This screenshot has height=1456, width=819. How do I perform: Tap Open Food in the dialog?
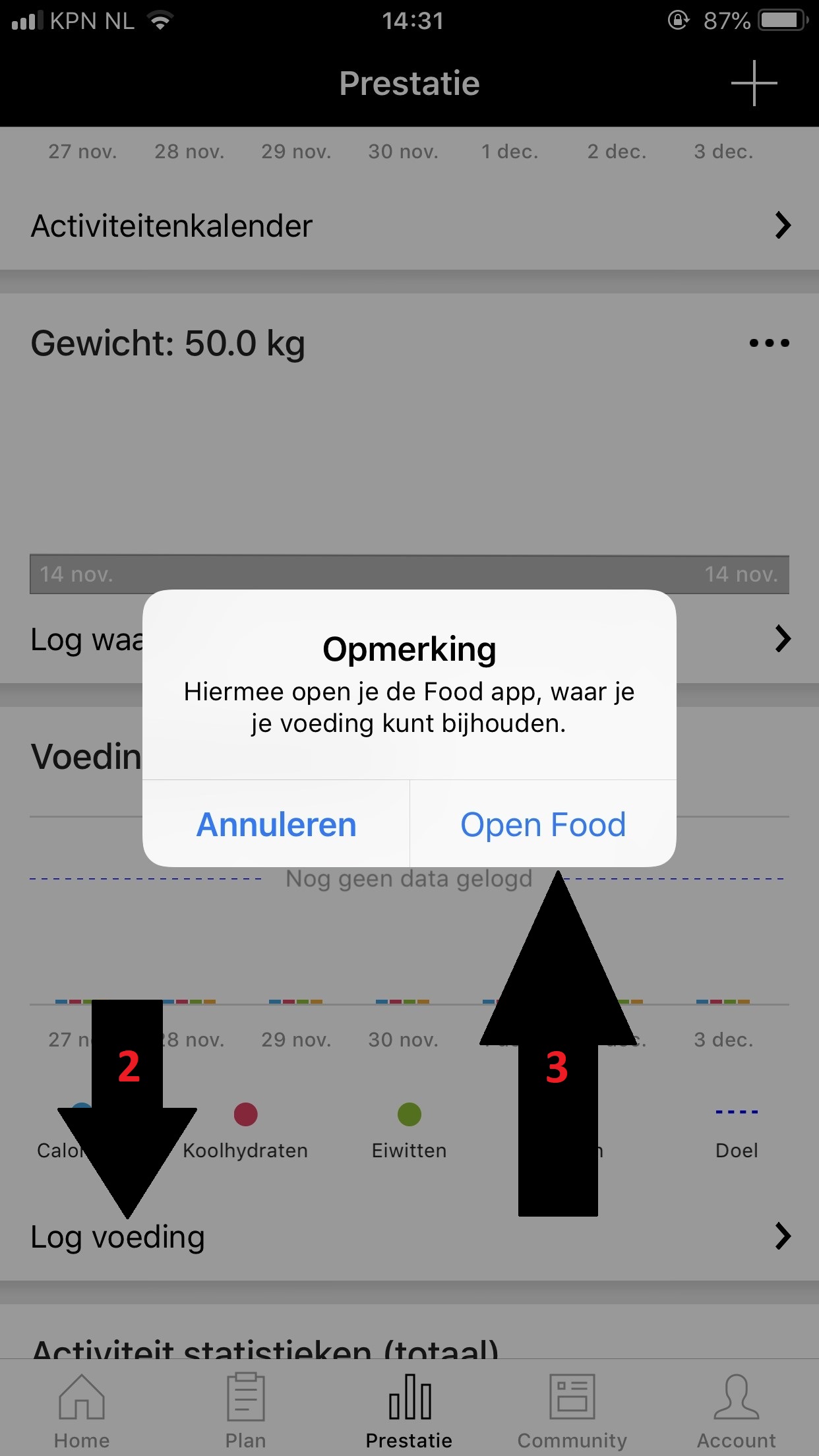(x=543, y=824)
